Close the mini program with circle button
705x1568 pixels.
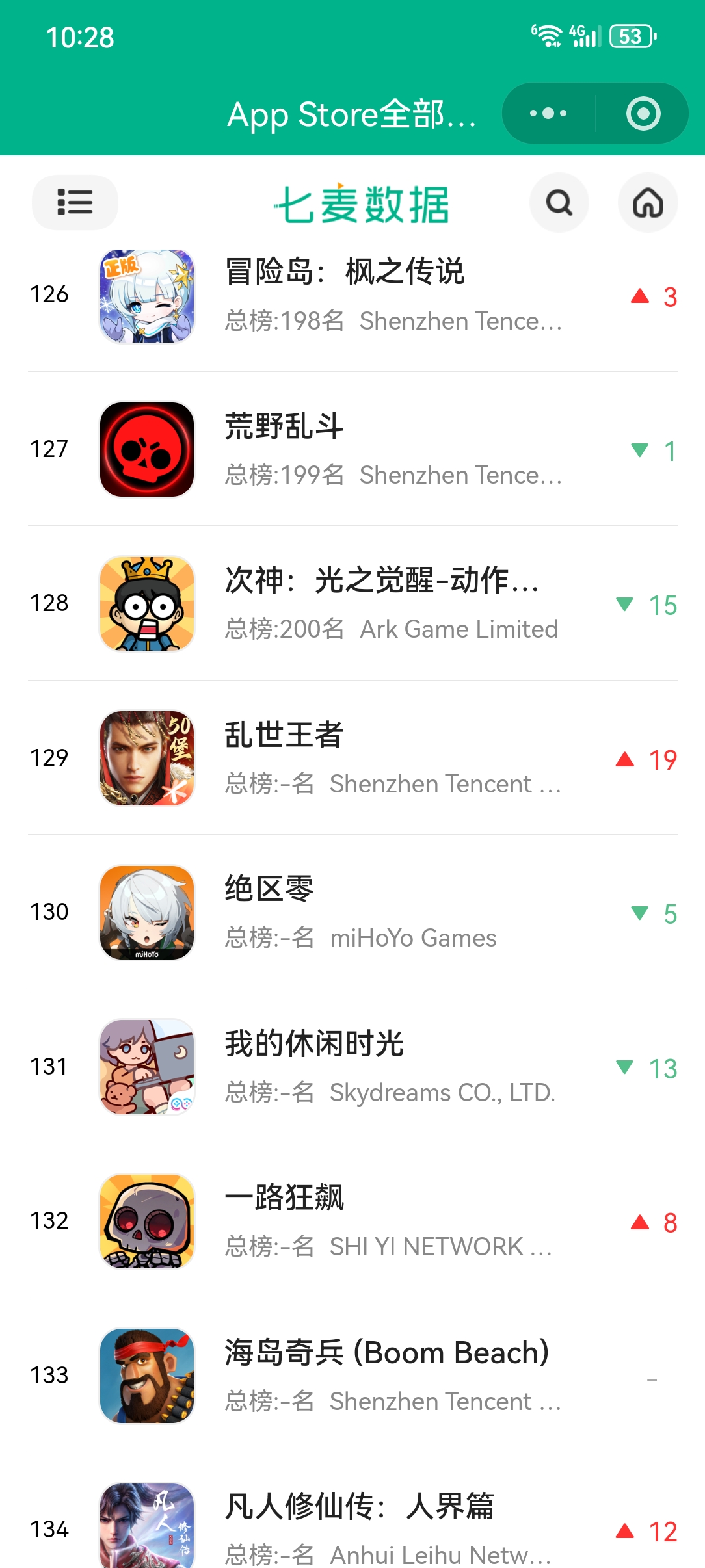[x=643, y=114]
